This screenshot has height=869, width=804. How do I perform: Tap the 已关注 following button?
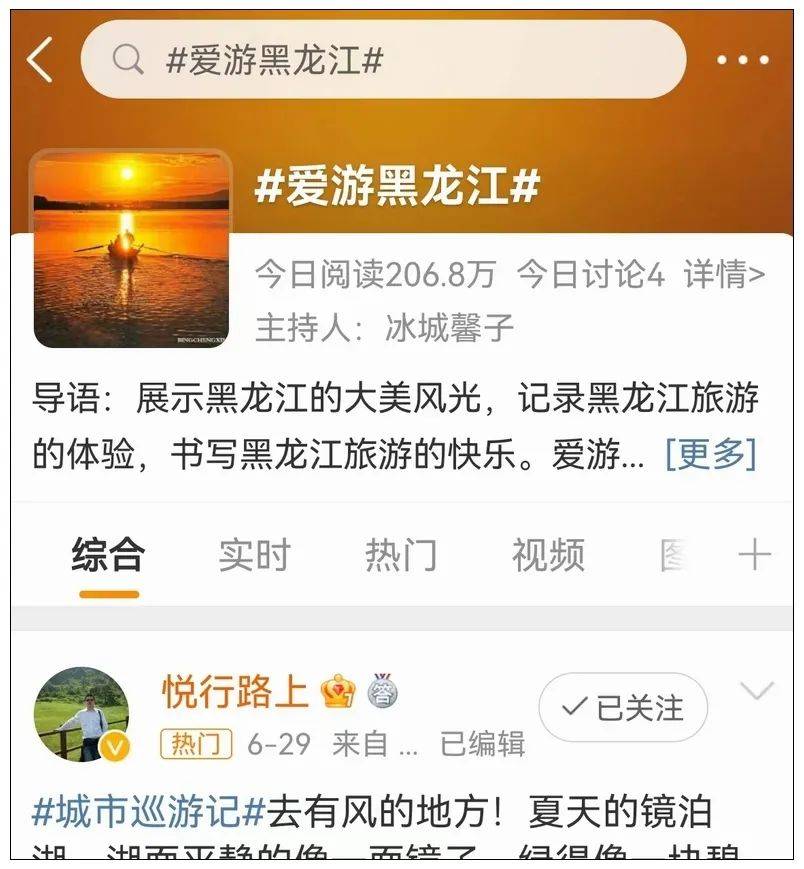tap(623, 708)
